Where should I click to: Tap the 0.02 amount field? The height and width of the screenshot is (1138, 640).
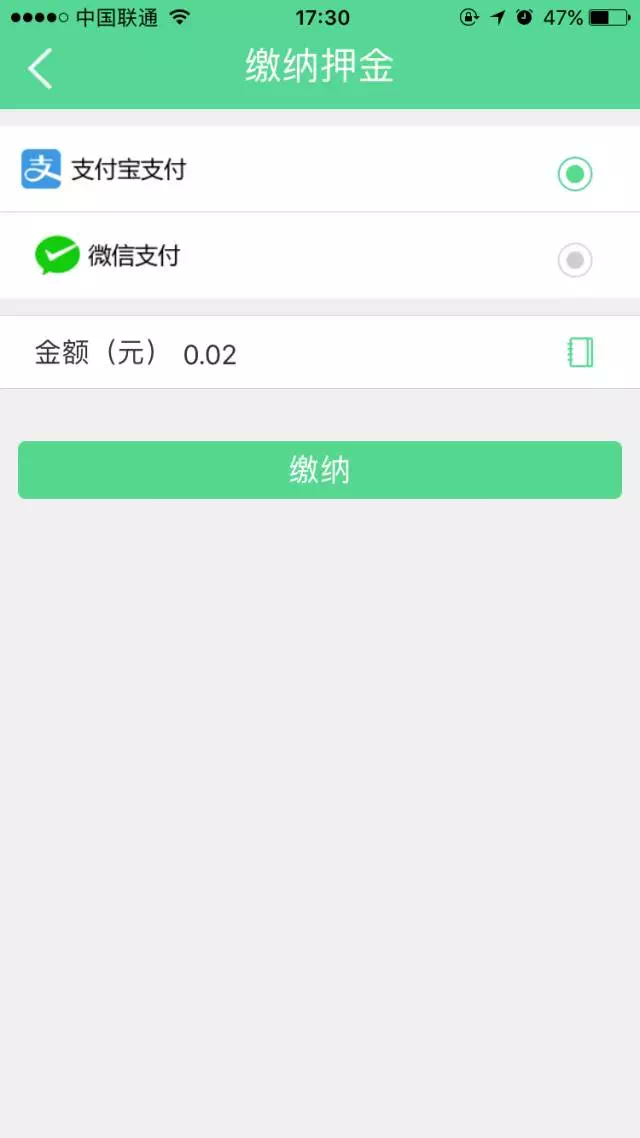tap(210, 354)
